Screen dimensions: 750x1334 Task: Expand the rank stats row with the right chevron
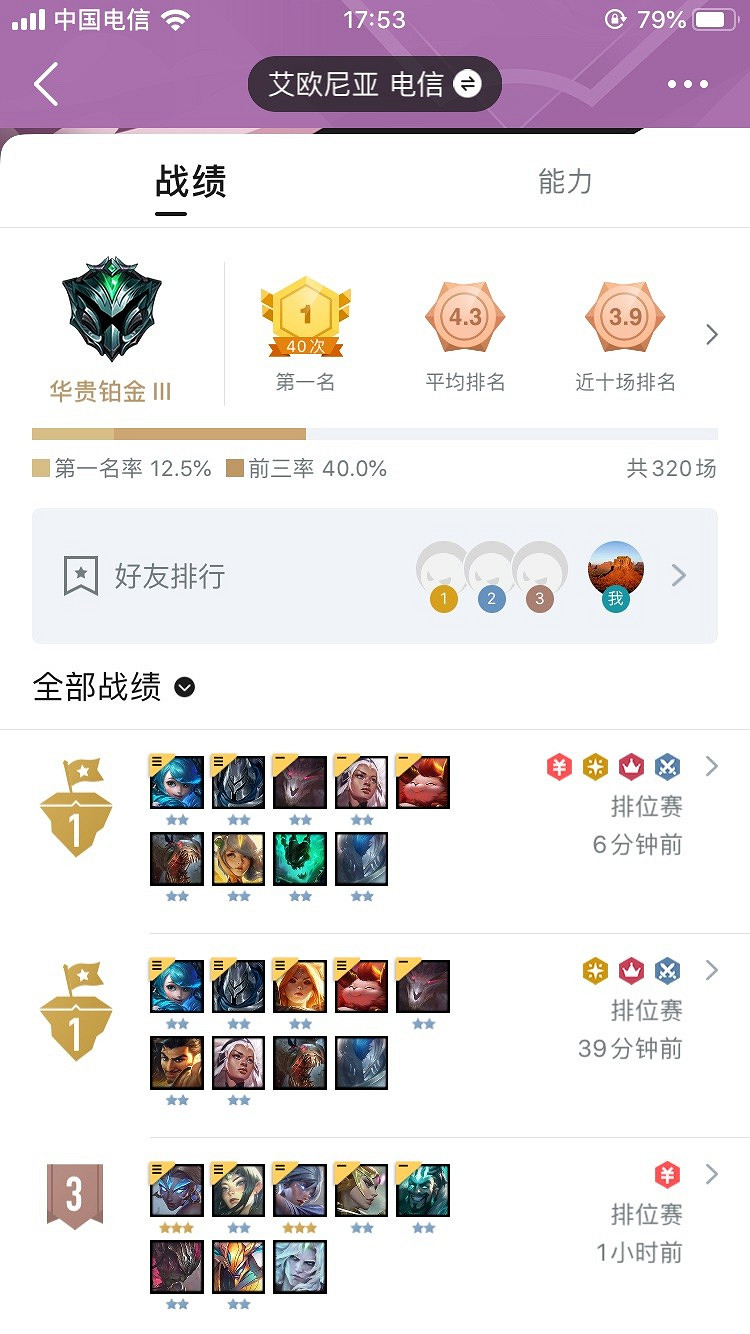[x=712, y=335]
